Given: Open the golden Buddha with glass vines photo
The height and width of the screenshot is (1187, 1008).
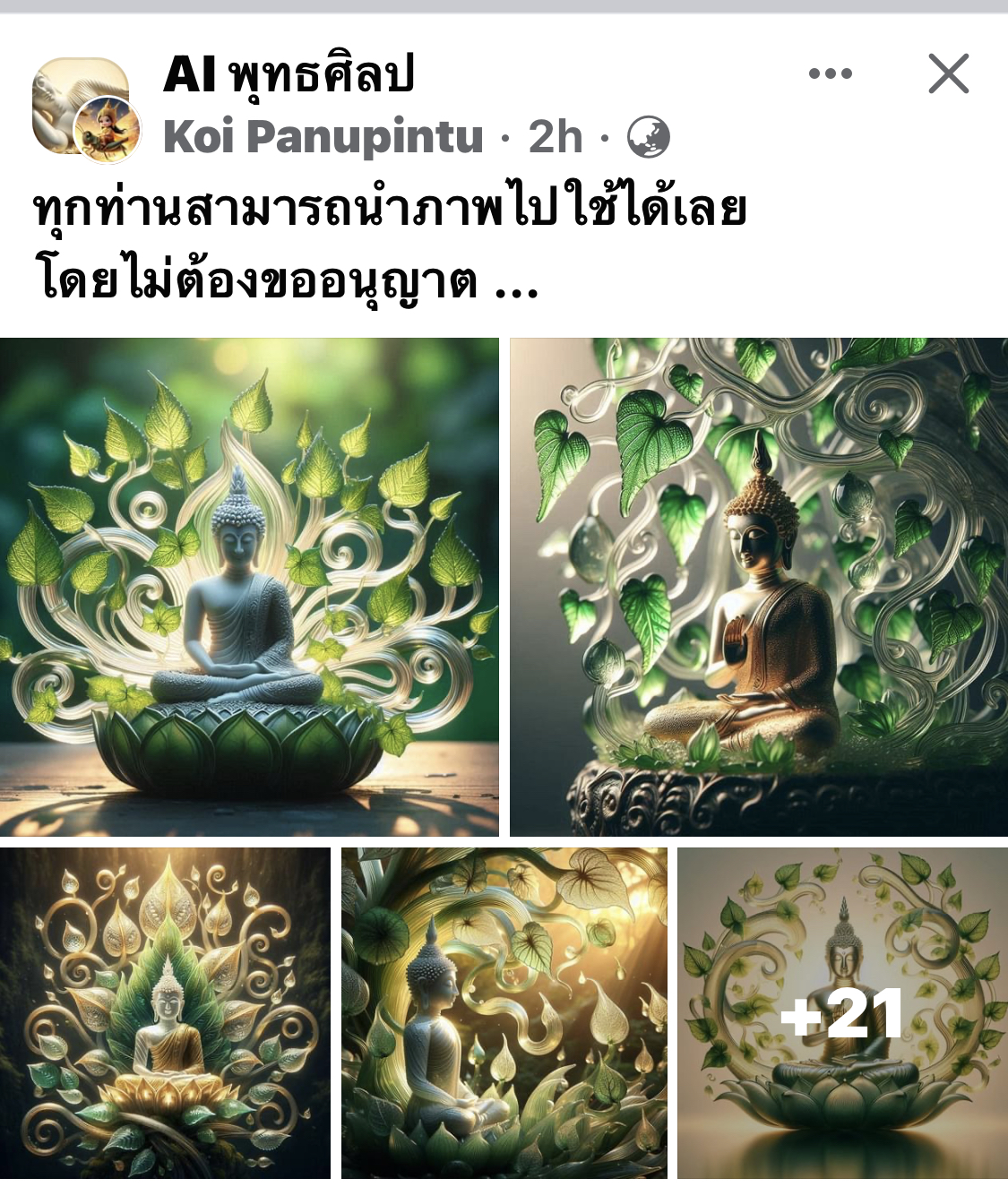Looking at the screenshot, I should (x=758, y=587).
